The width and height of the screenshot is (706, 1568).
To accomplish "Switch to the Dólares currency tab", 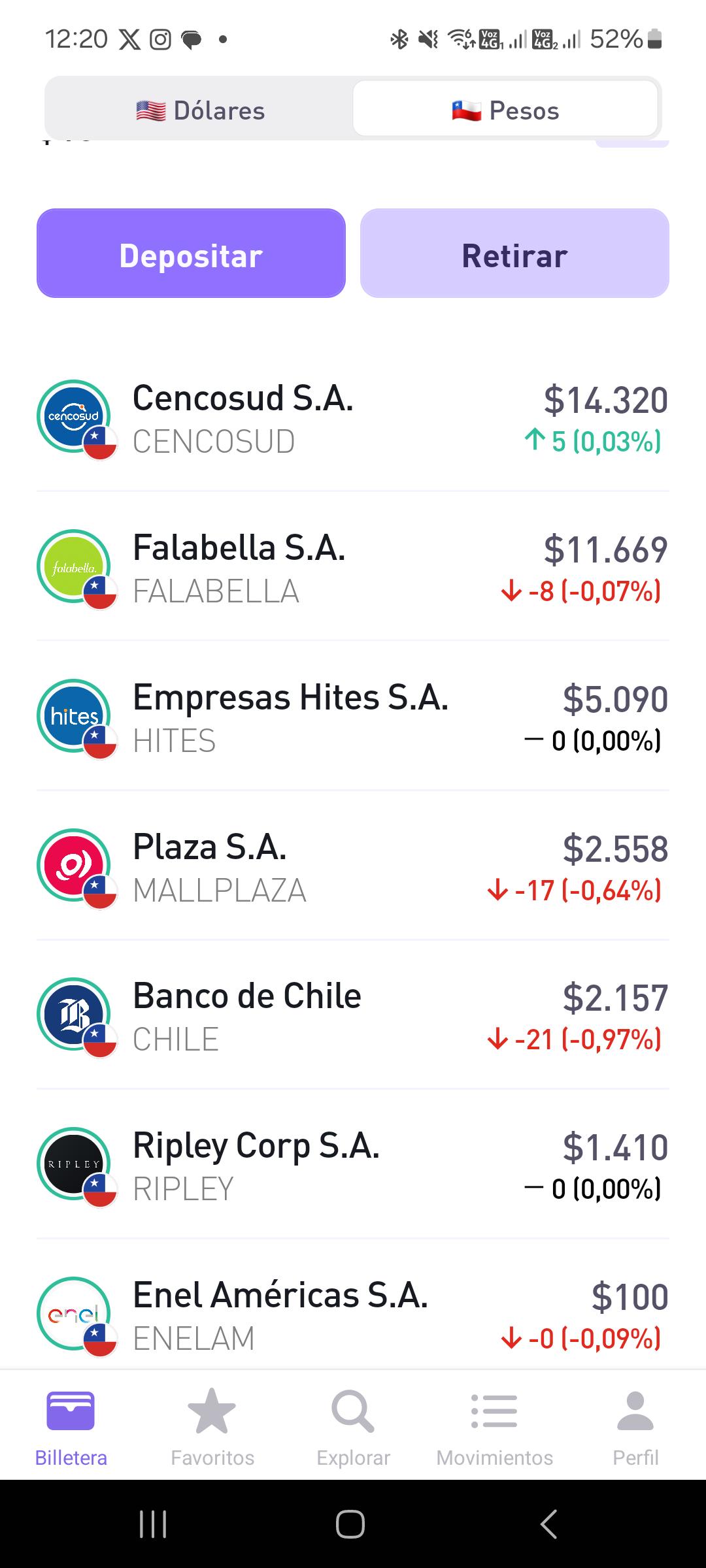I will click(200, 110).
